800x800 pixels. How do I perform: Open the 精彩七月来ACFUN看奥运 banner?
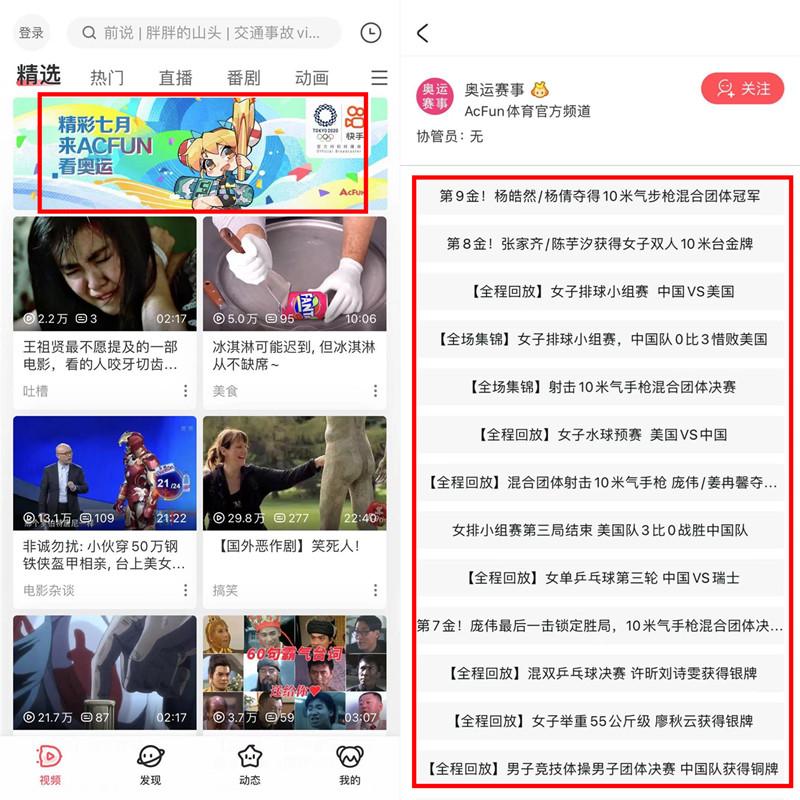click(203, 152)
